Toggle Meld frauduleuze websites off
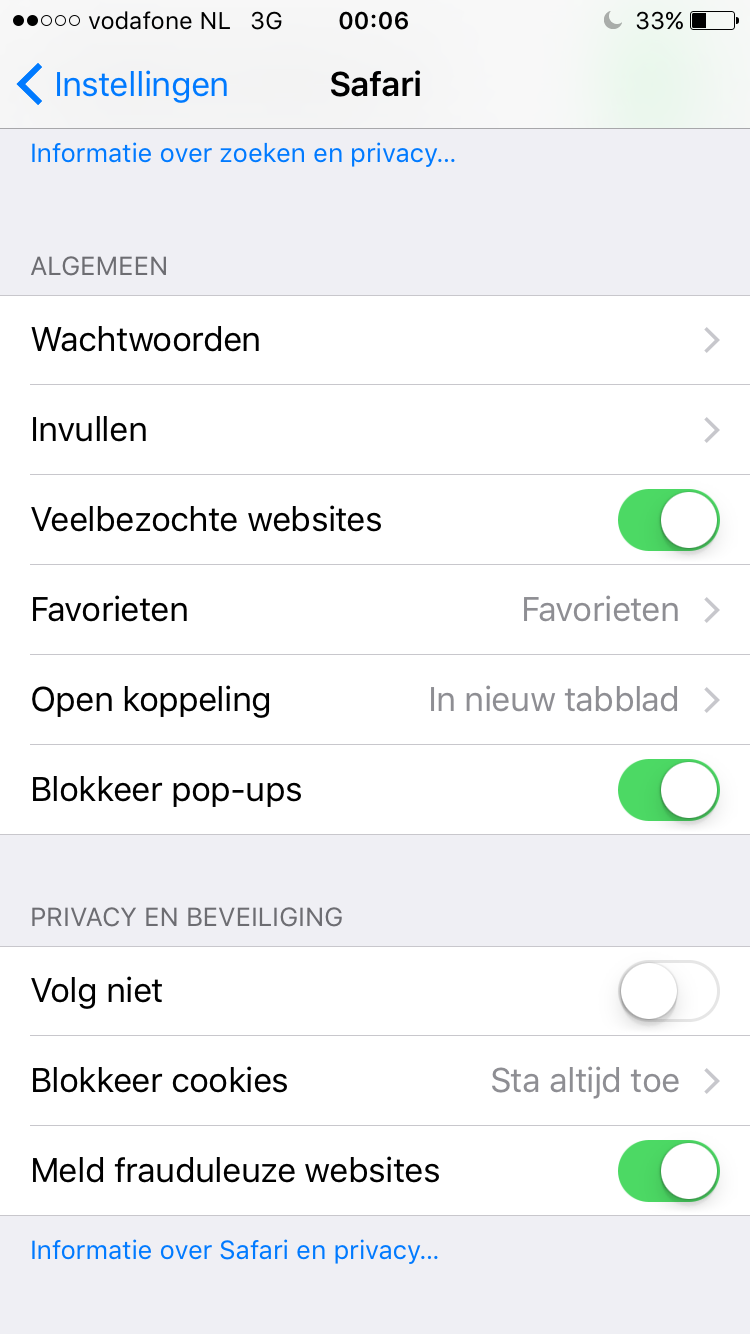Screen dimensions: 750x1334 pos(669,1171)
